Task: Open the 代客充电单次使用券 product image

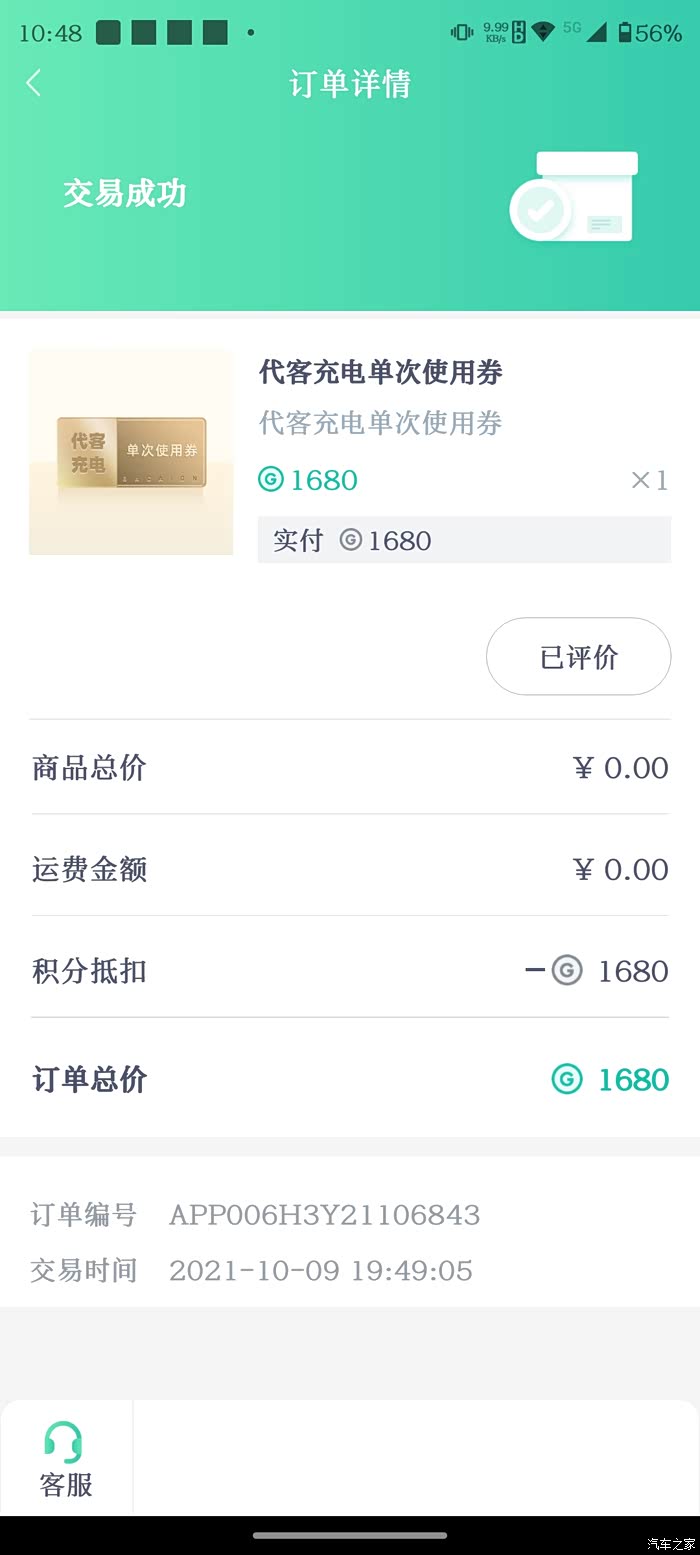Action: [131, 452]
